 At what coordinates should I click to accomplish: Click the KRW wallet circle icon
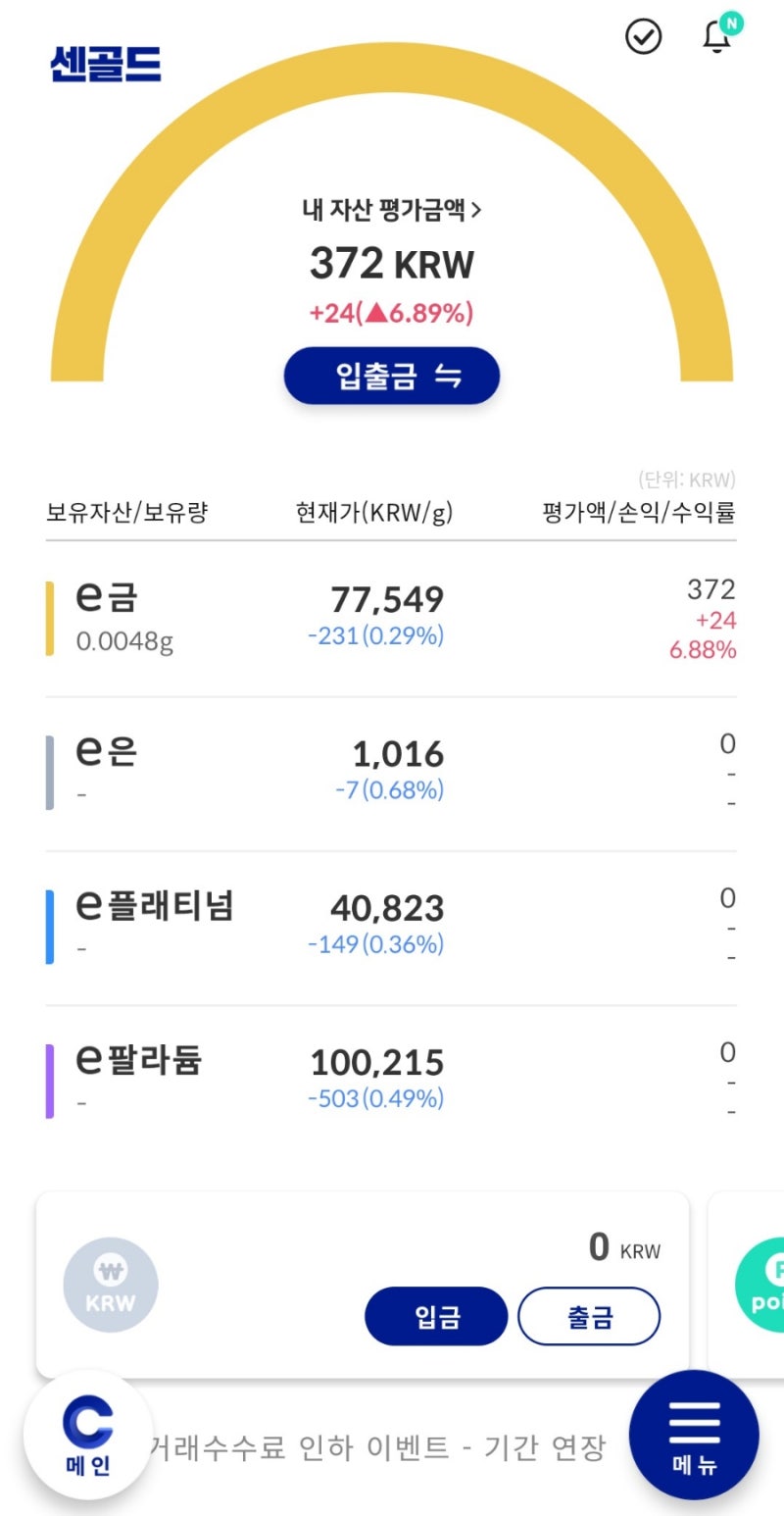(110, 1285)
